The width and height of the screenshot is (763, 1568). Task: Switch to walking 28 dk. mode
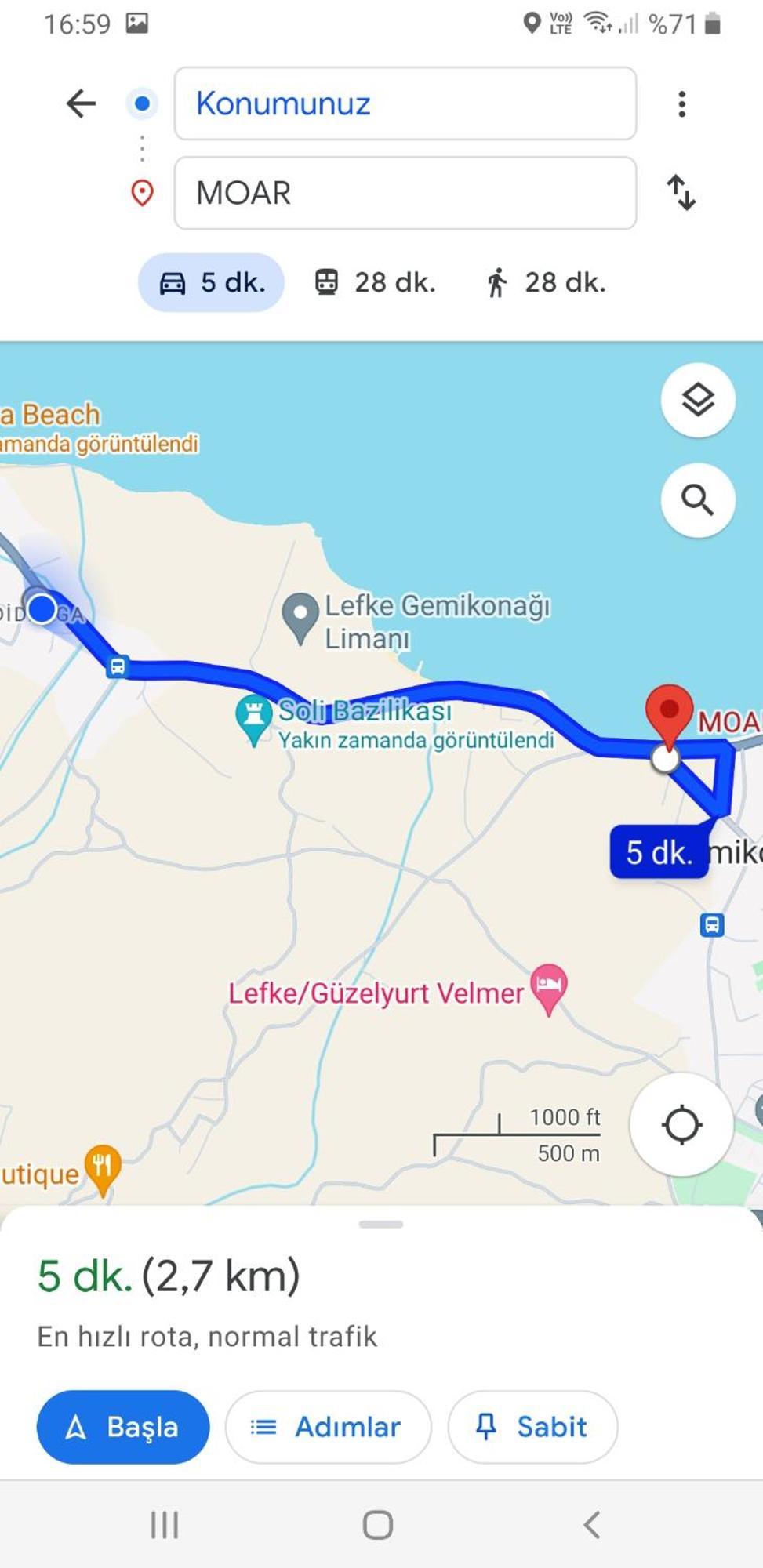click(x=545, y=282)
